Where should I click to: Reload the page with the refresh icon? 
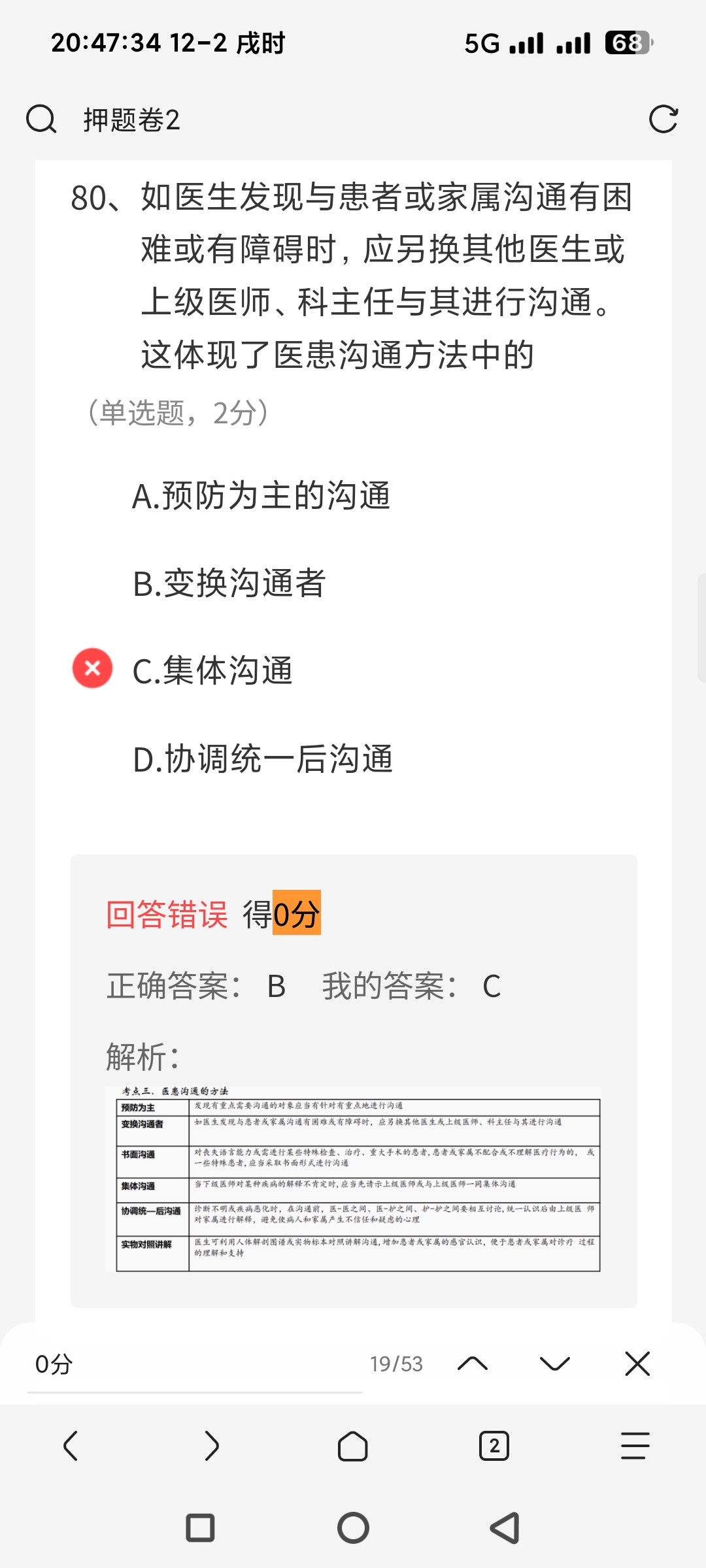[663, 120]
